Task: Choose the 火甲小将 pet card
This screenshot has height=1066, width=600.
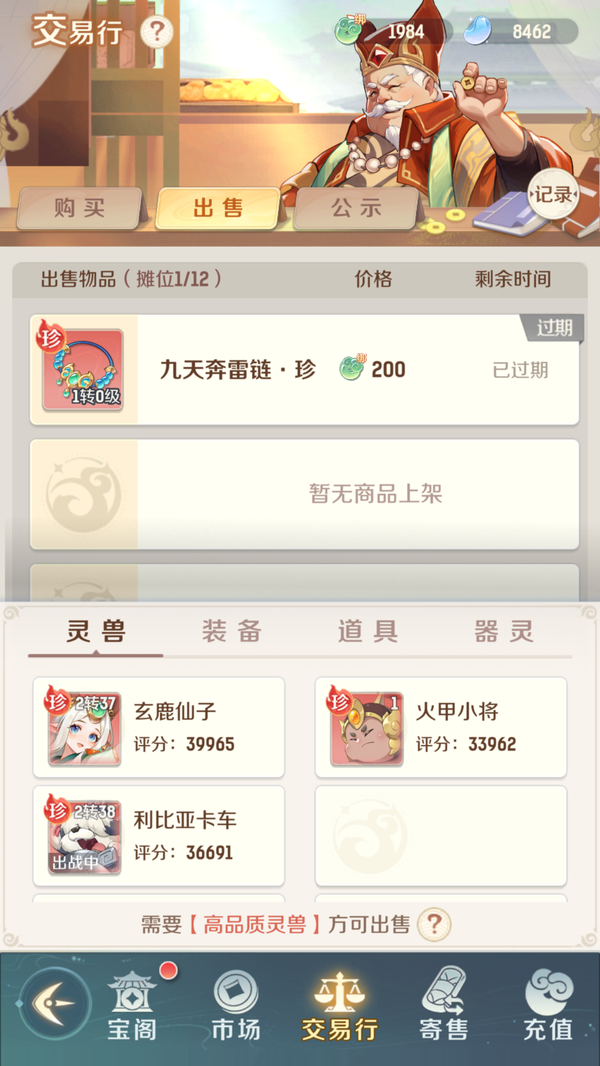Action: 441,727
